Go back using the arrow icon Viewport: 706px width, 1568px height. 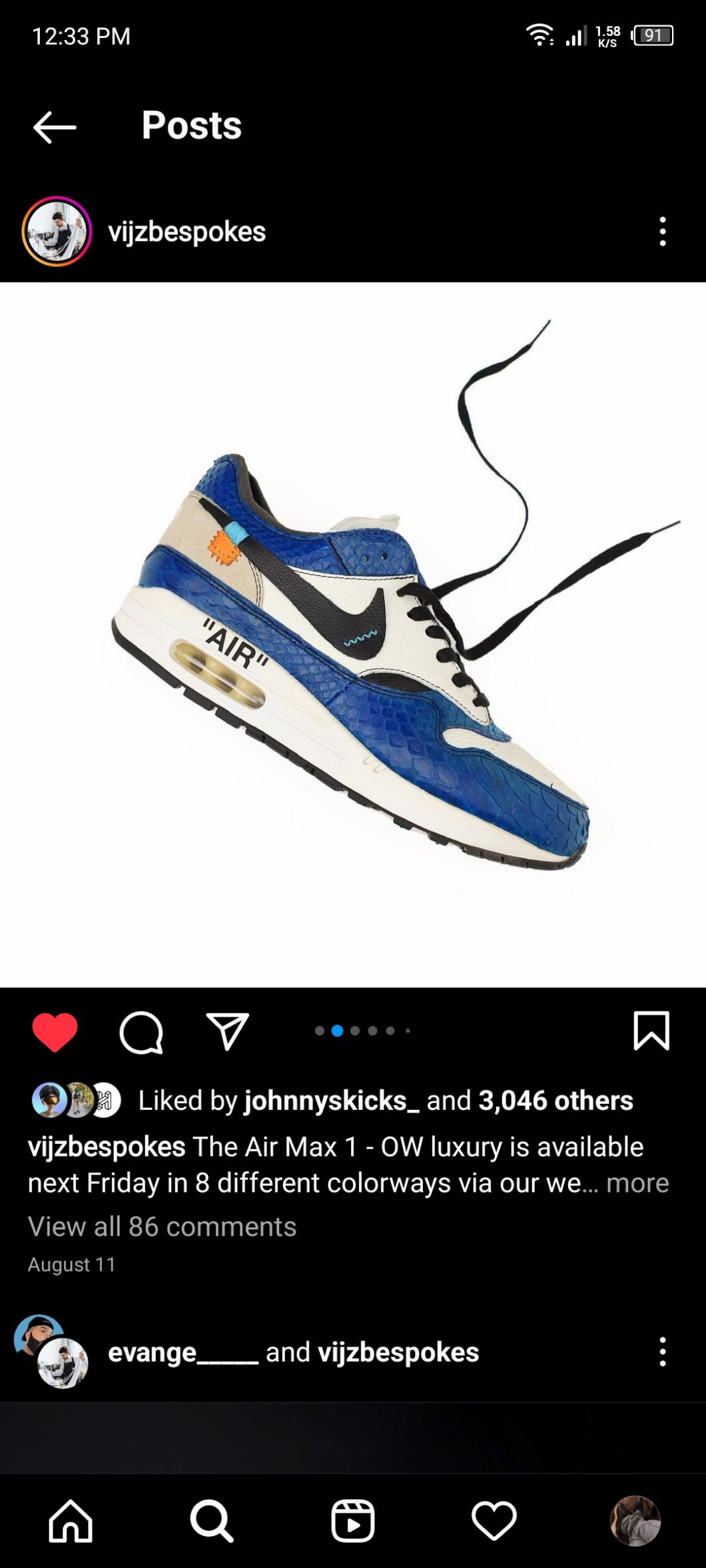55,127
